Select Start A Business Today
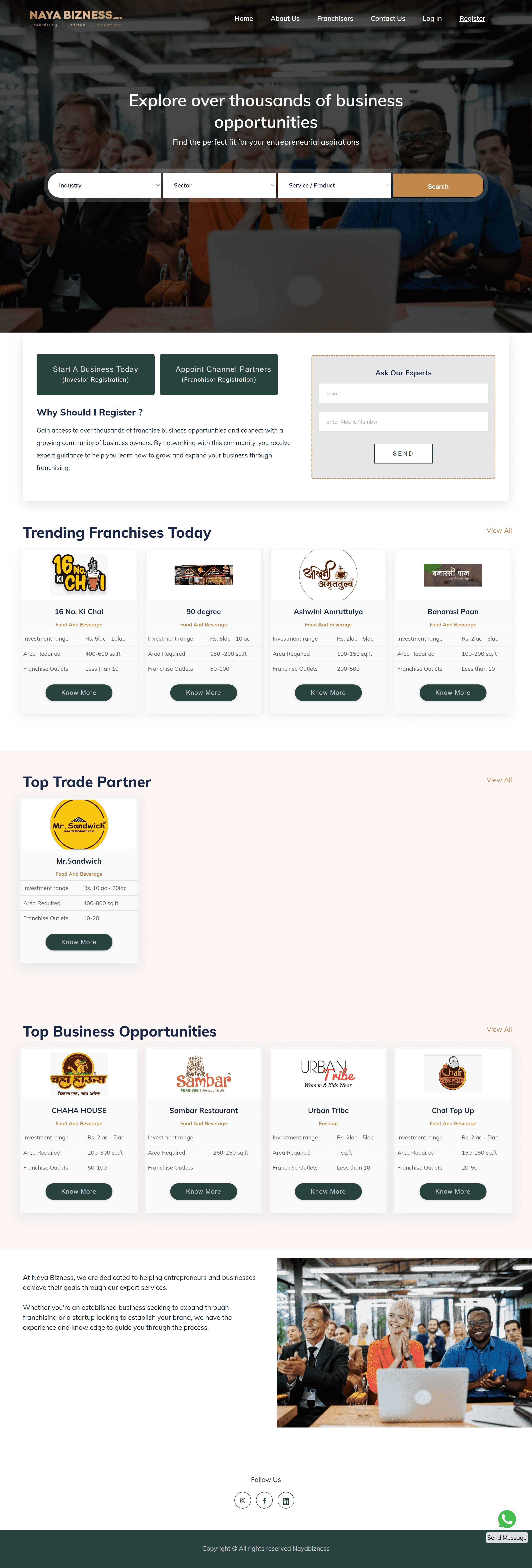The width and height of the screenshot is (532, 1568). [96, 374]
